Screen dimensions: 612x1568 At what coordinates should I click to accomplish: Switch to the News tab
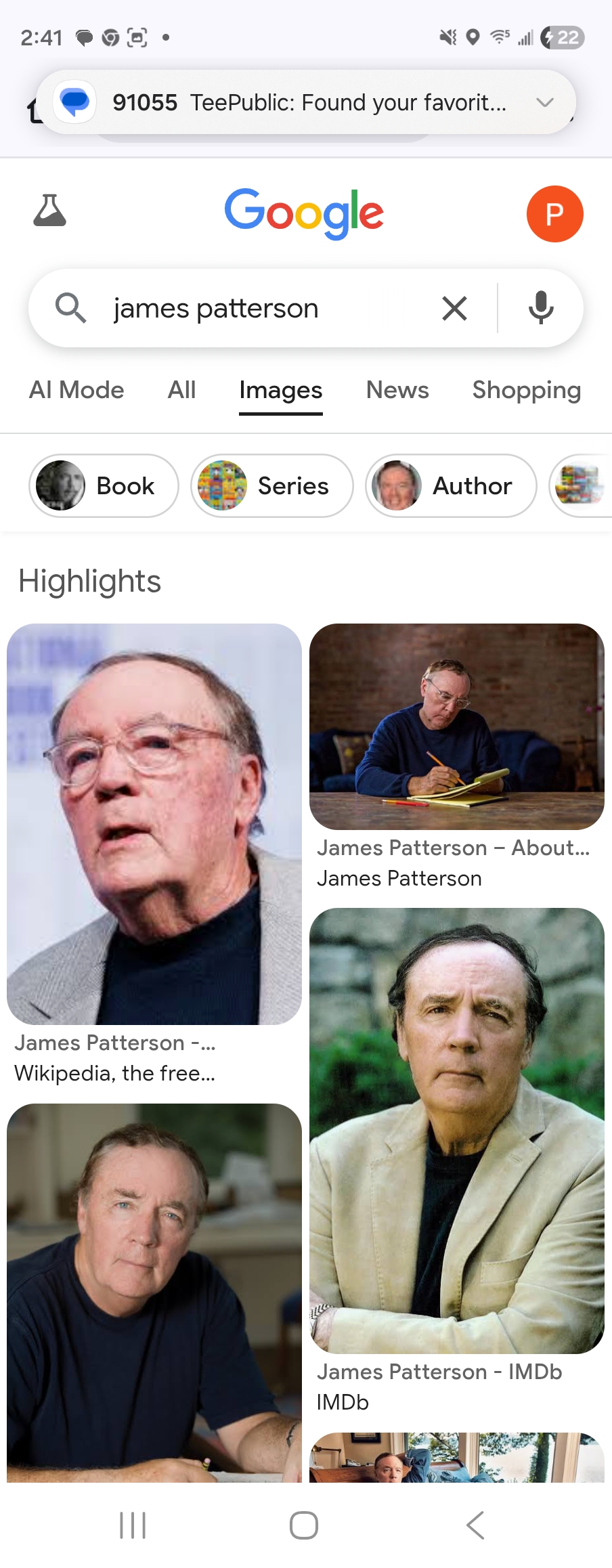397,391
